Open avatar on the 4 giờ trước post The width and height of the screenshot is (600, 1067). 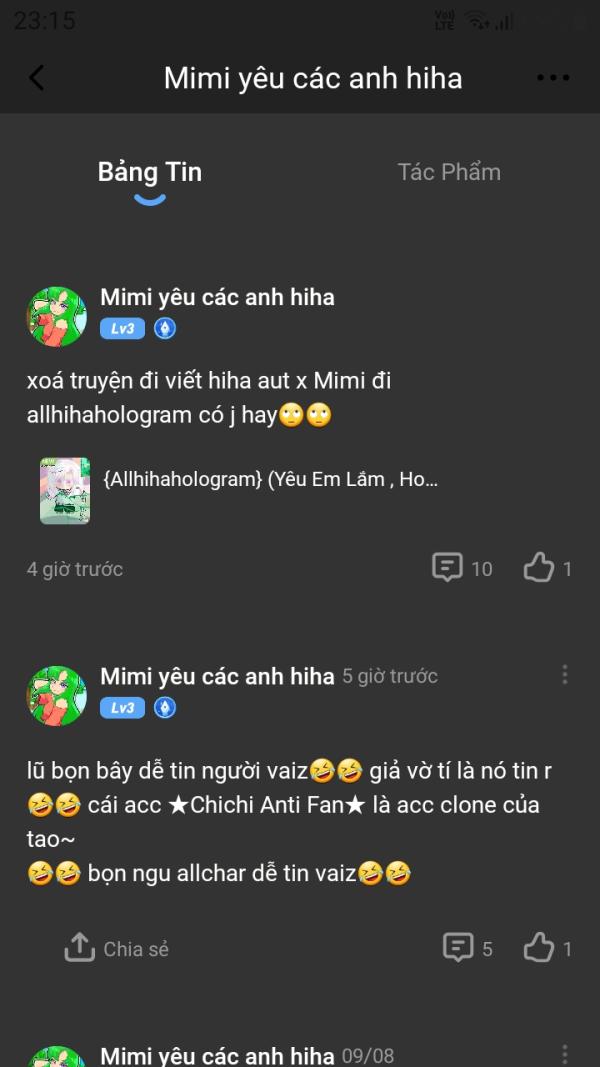tap(56, 316)
